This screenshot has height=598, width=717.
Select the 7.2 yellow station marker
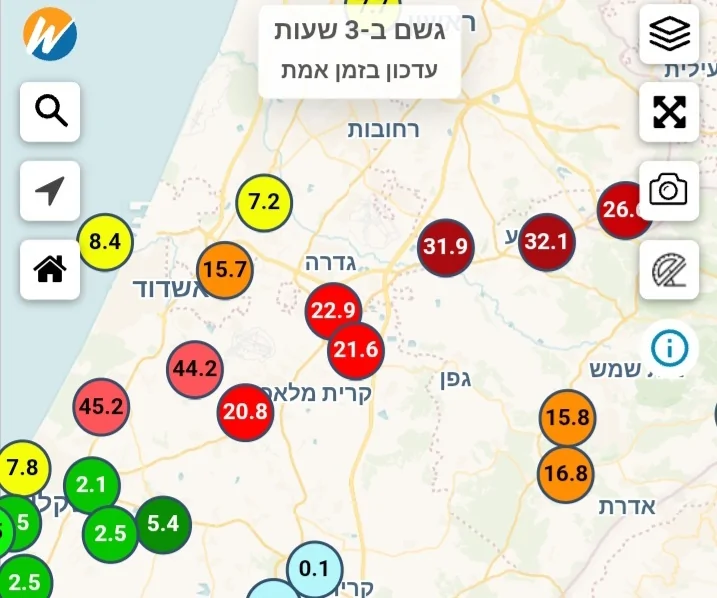(264, 202)
